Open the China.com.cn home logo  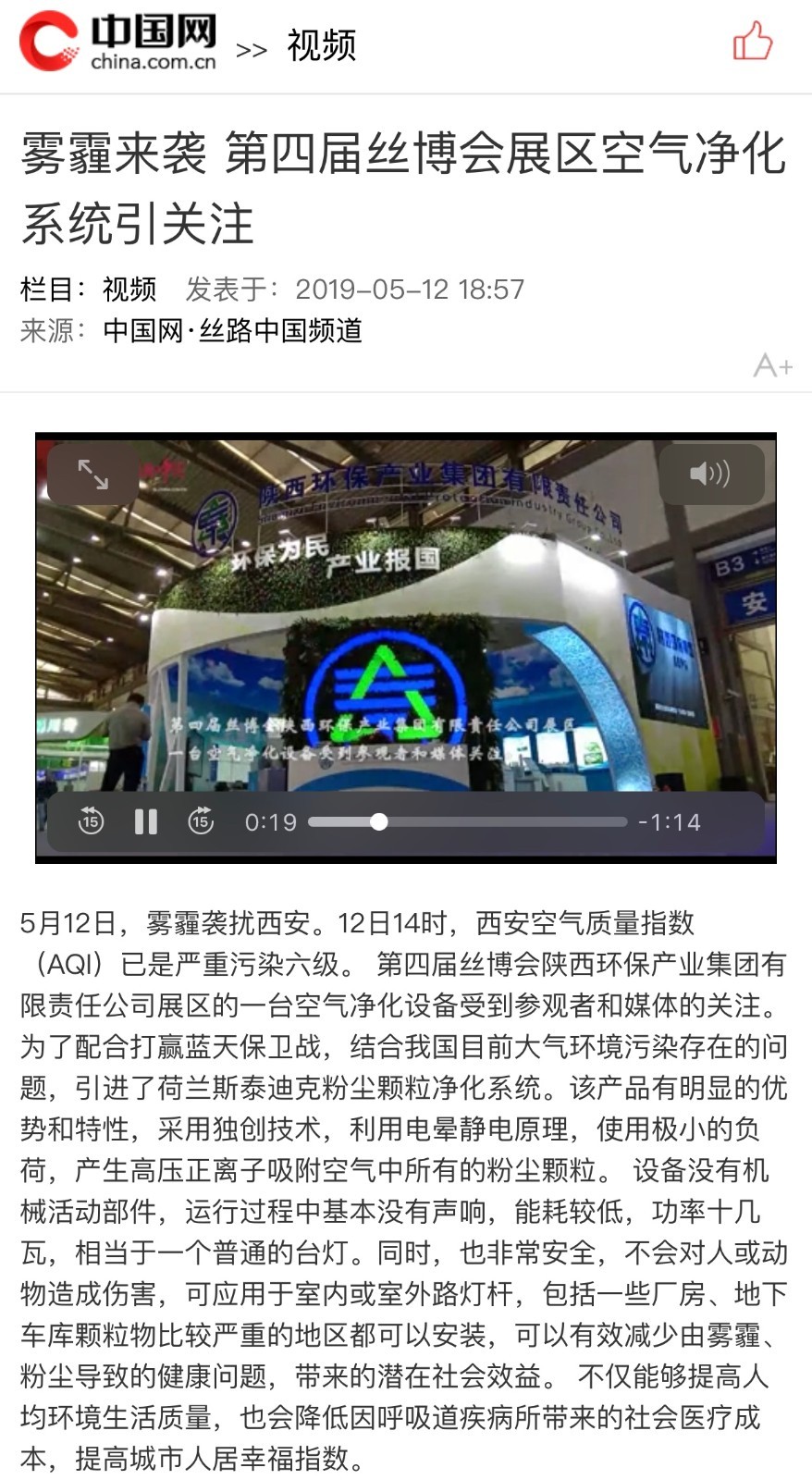pyautogui.click(x=117, y=43)
